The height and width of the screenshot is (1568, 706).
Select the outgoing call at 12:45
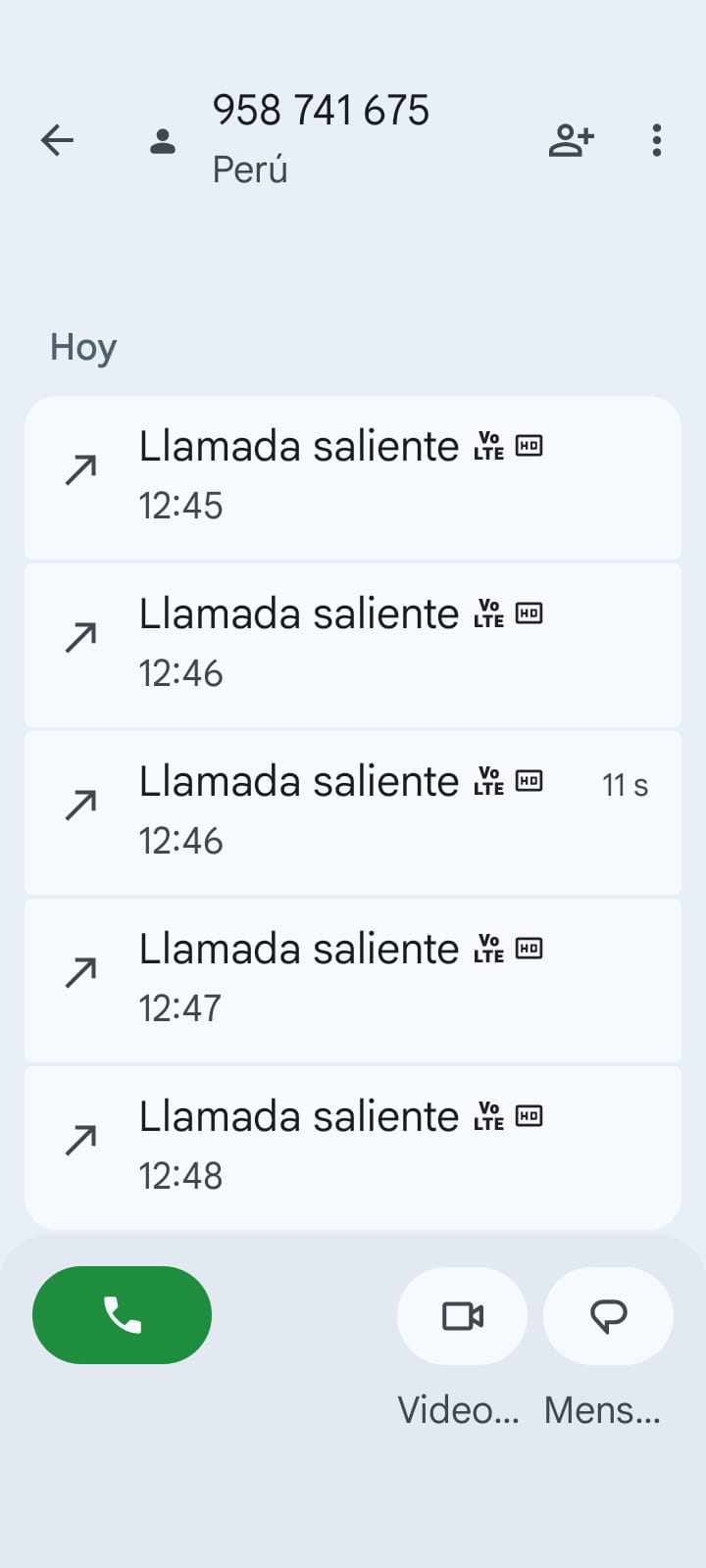pyautogui.click(x=353, y=477)
